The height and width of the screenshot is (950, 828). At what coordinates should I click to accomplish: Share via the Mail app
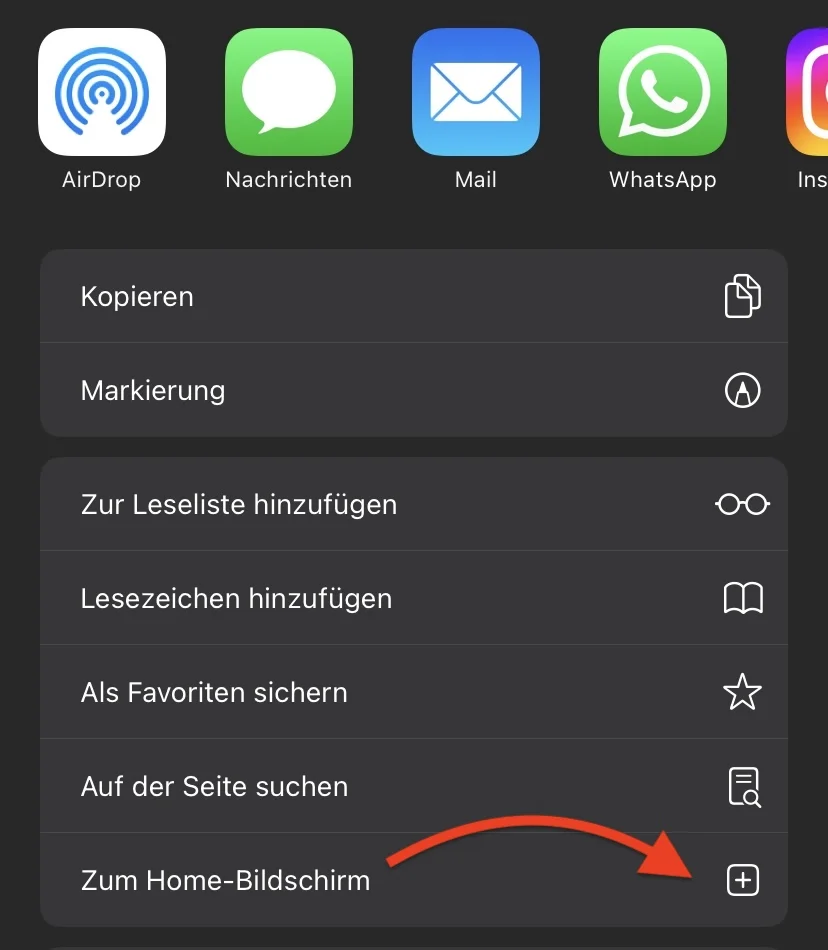pos(475,92)
